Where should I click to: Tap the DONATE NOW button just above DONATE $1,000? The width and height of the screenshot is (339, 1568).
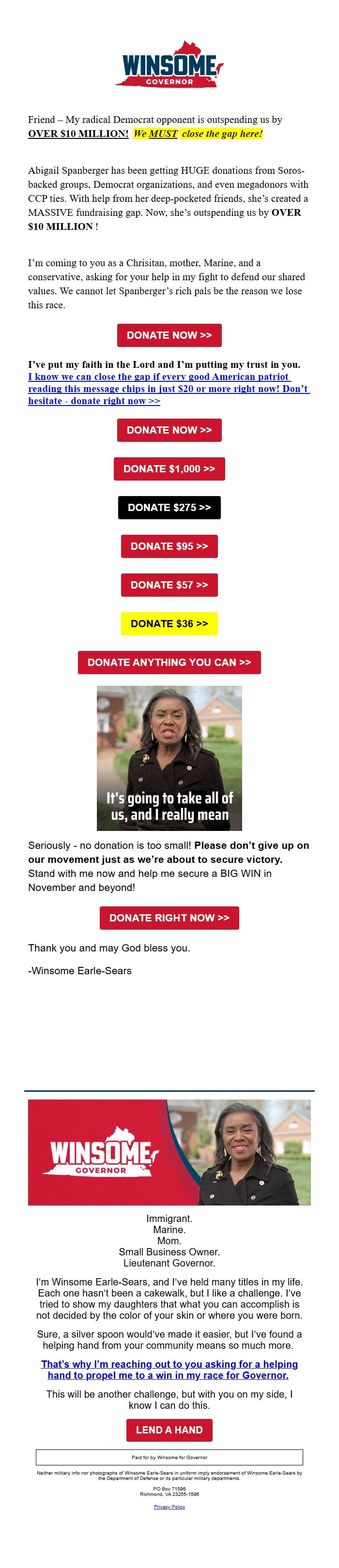pos(169,430)
